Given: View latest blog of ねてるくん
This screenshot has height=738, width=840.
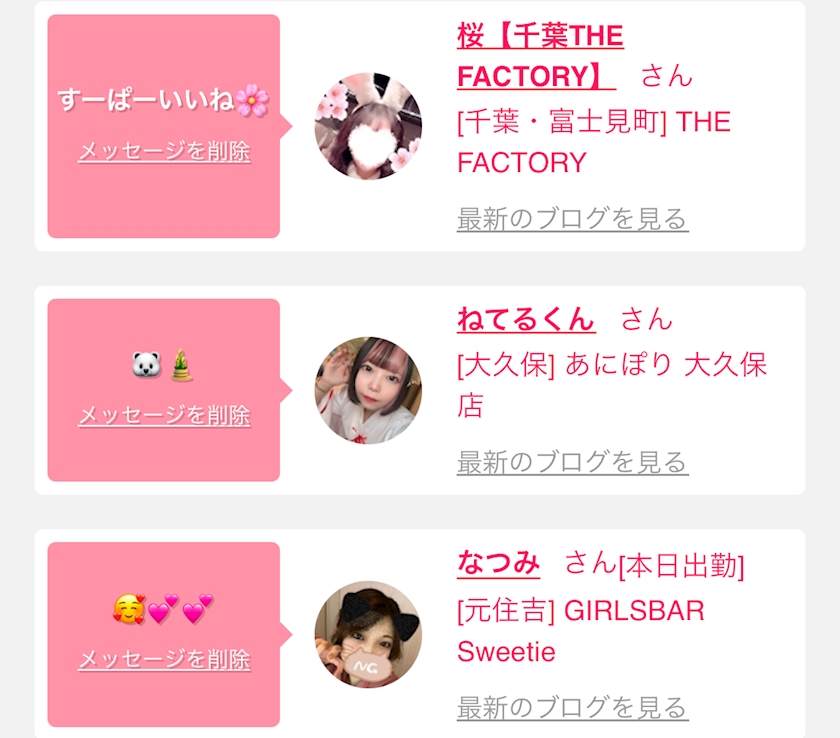Looking at the screenshot, I should coord(572,462).
